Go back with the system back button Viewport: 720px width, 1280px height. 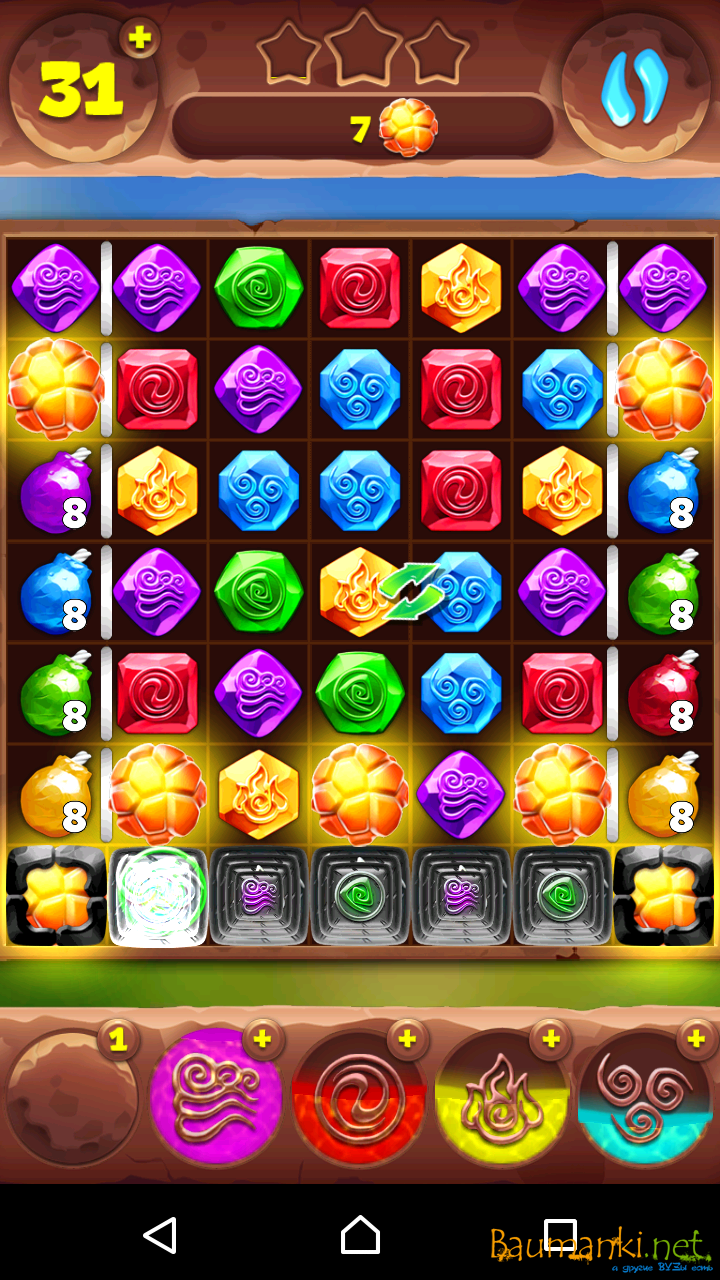click(x=160, y=1235)
